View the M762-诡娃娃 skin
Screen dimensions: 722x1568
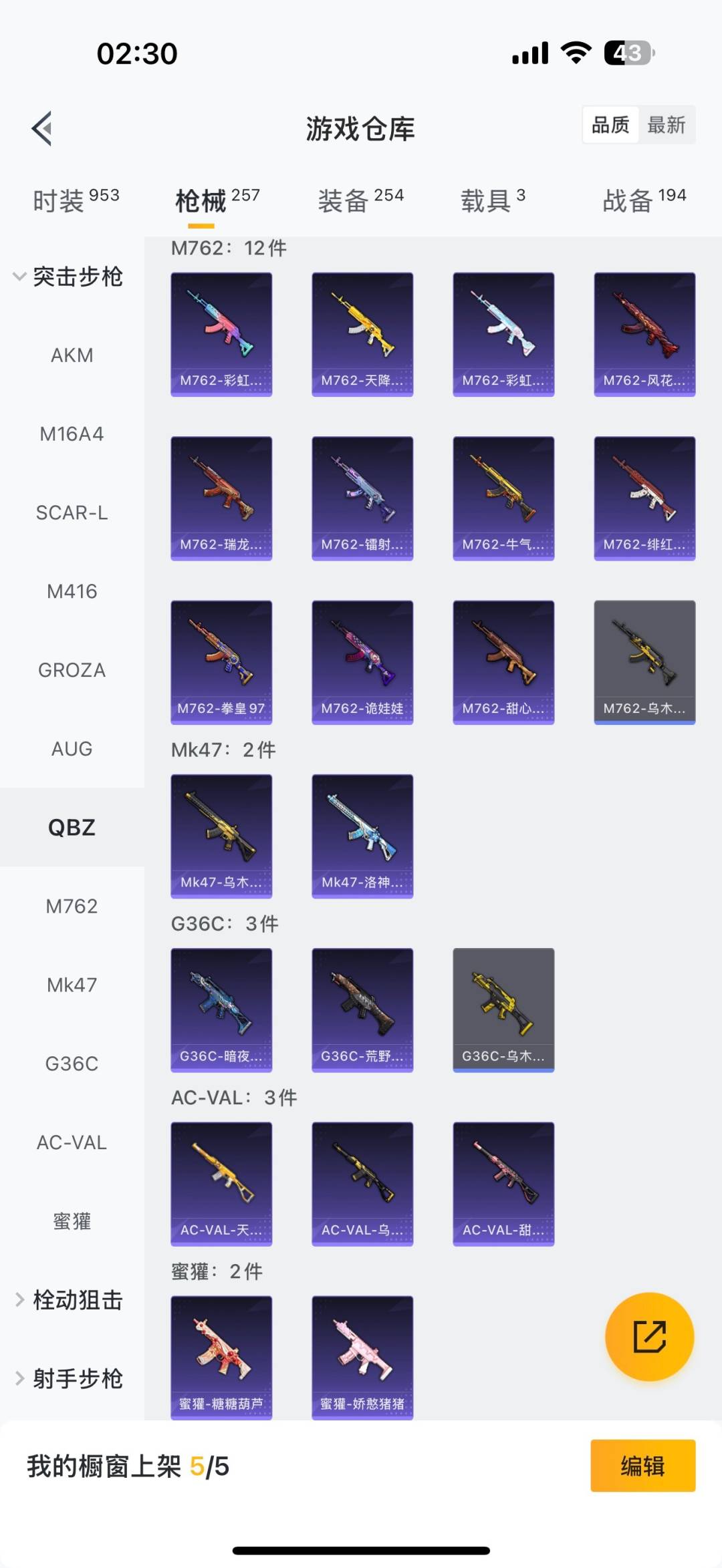[362, 661]
